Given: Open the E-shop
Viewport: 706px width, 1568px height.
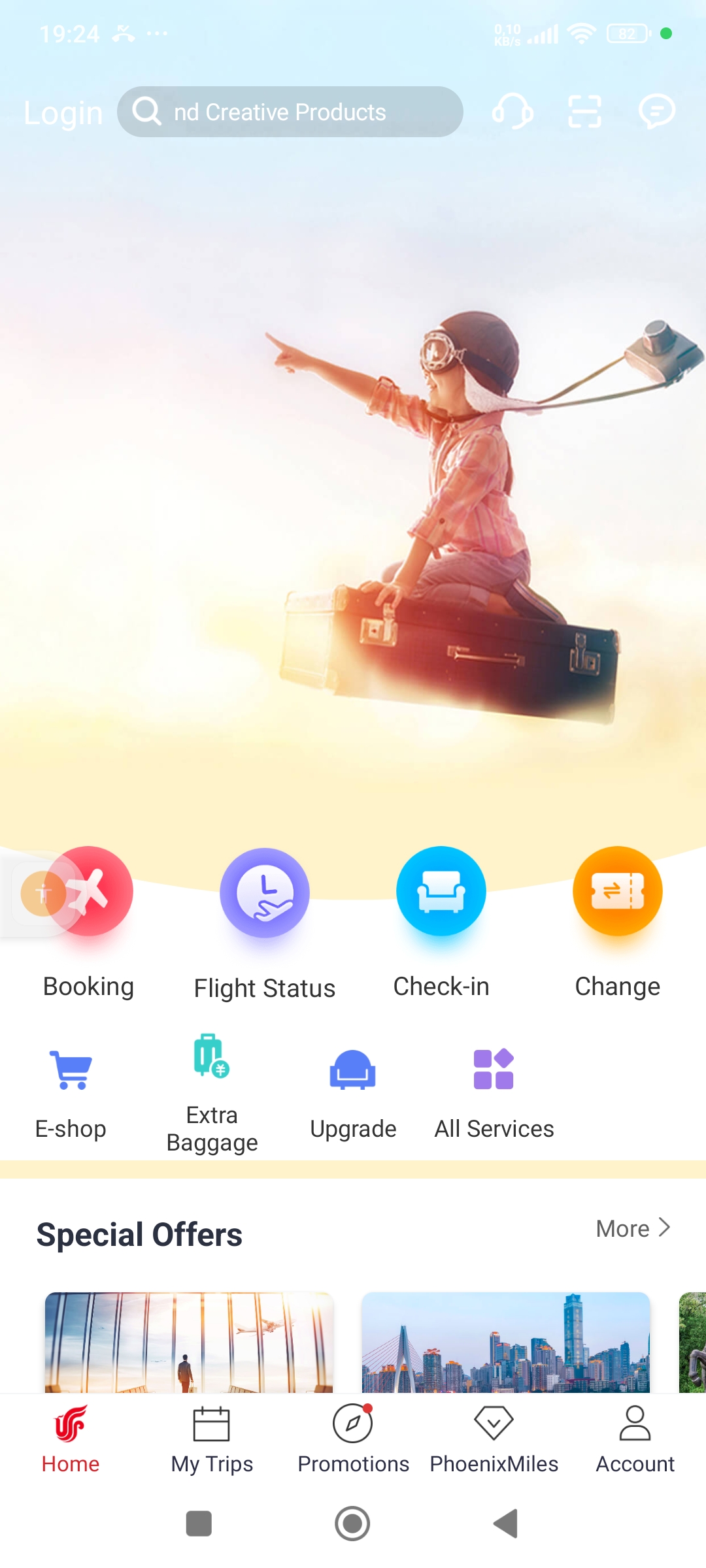Looking at the screenshot, I should click(x=71, y=1094).
